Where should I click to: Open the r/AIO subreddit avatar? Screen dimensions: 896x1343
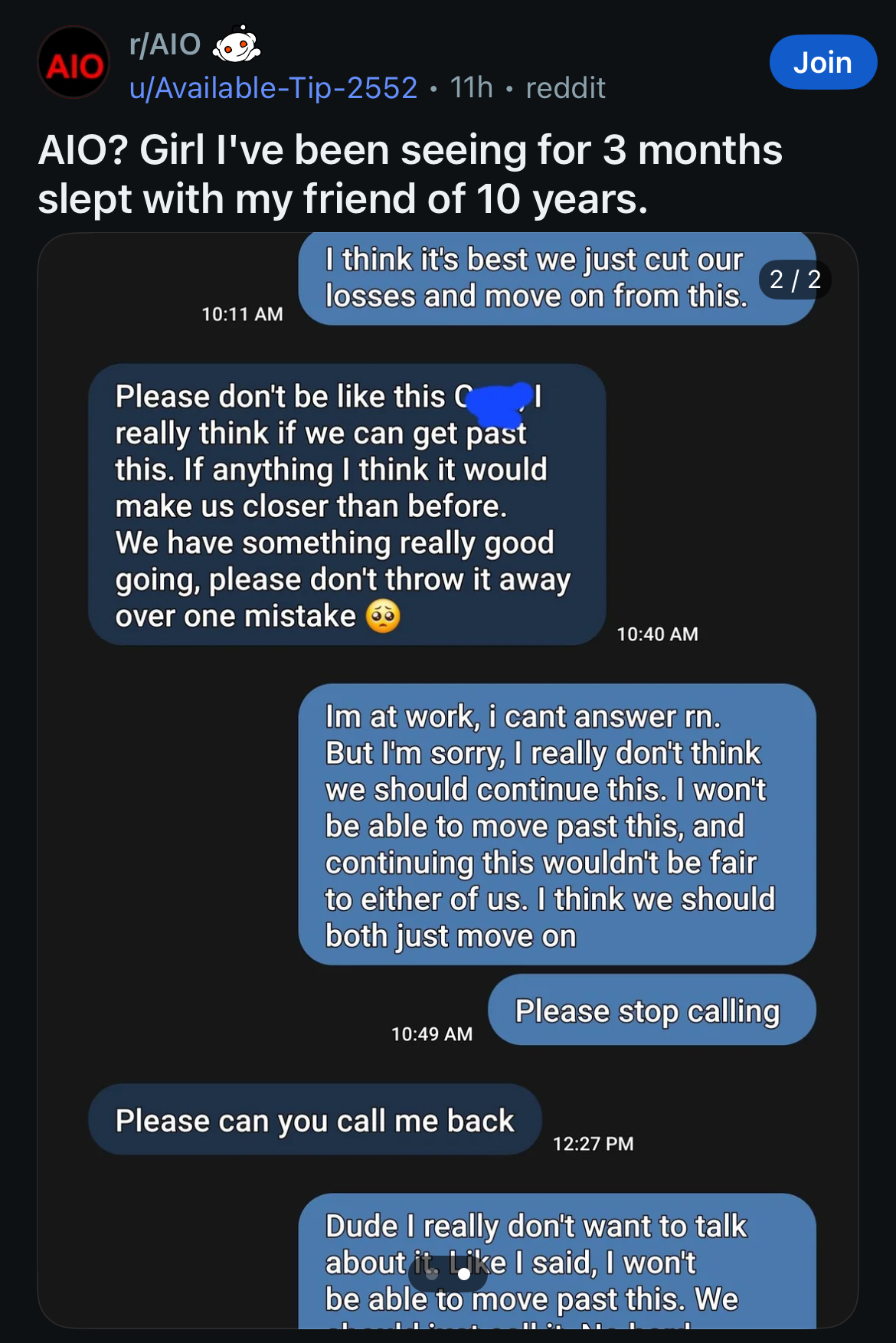[x=74, y=64]
